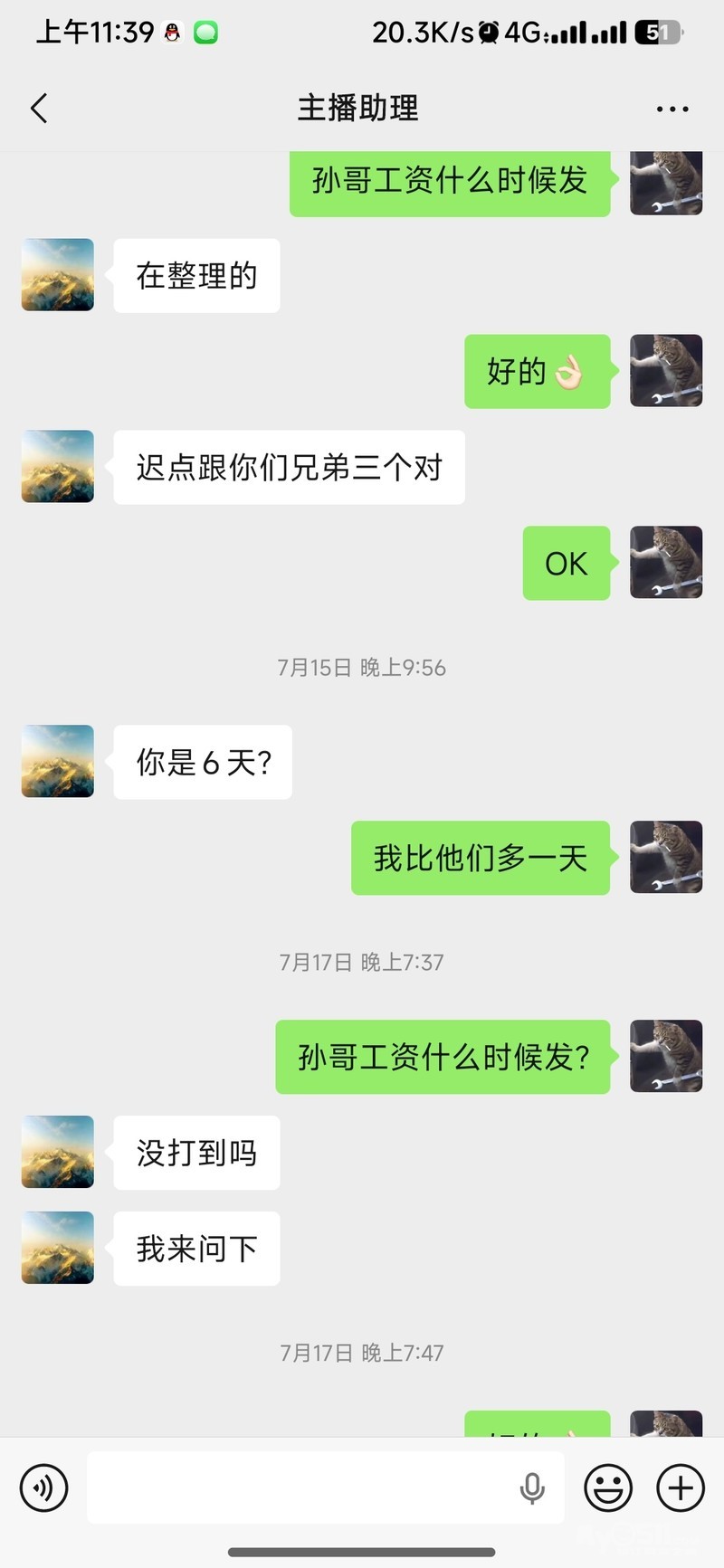Open the emoji sticker panel
The height and width of the screenshot is (1568, 724).
(608, 1487)
